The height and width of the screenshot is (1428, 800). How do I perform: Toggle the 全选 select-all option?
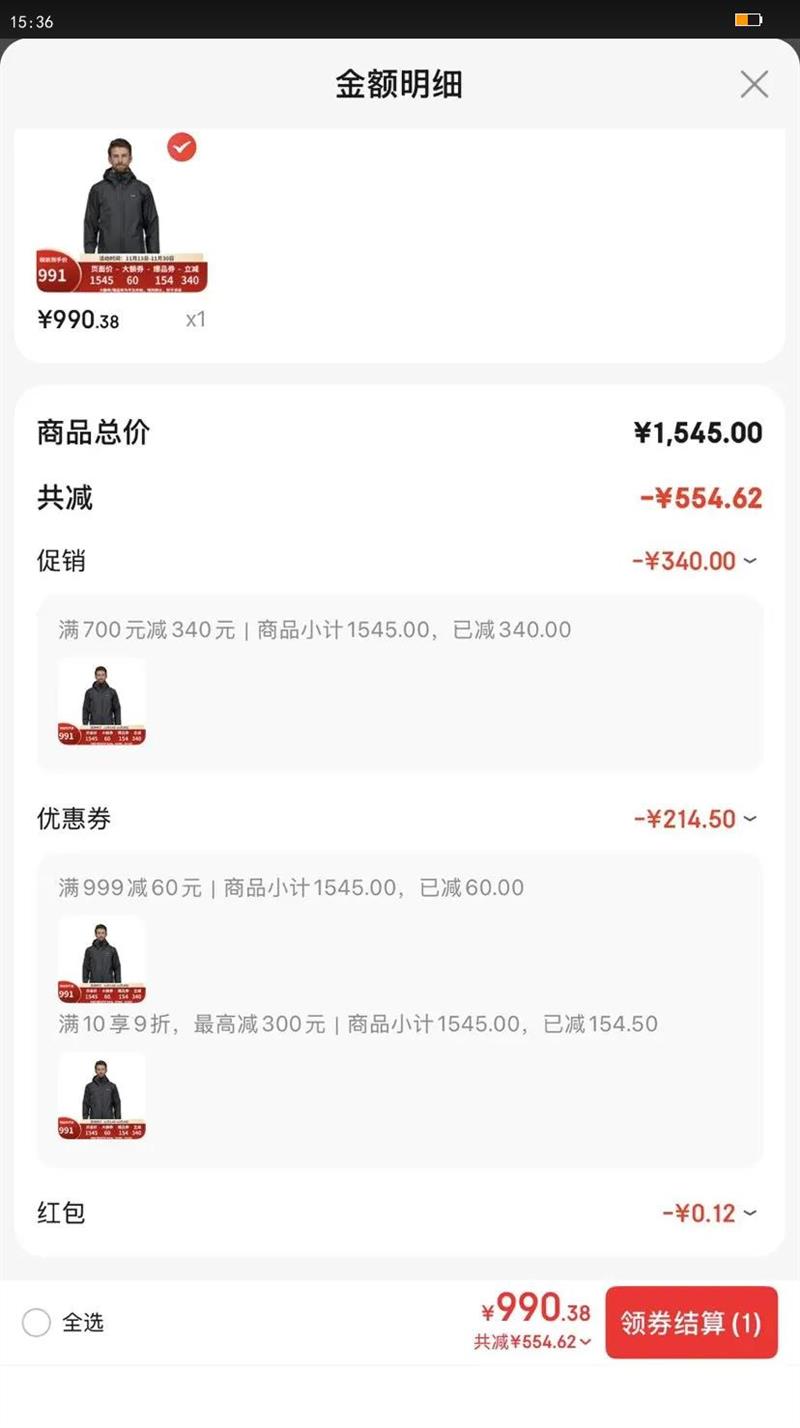[x=37, y=1323]
